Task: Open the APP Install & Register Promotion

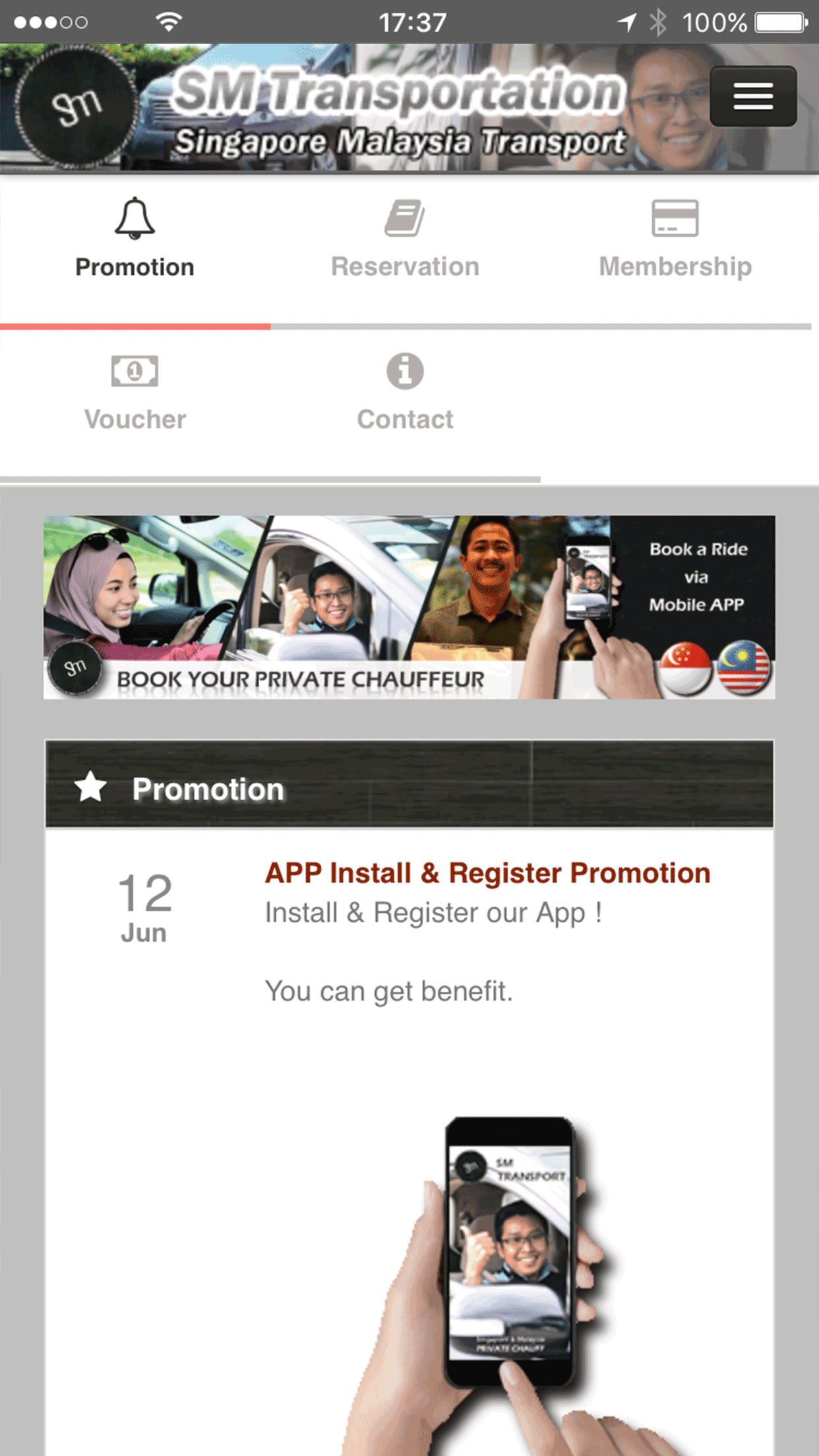Action: point(487,873)
